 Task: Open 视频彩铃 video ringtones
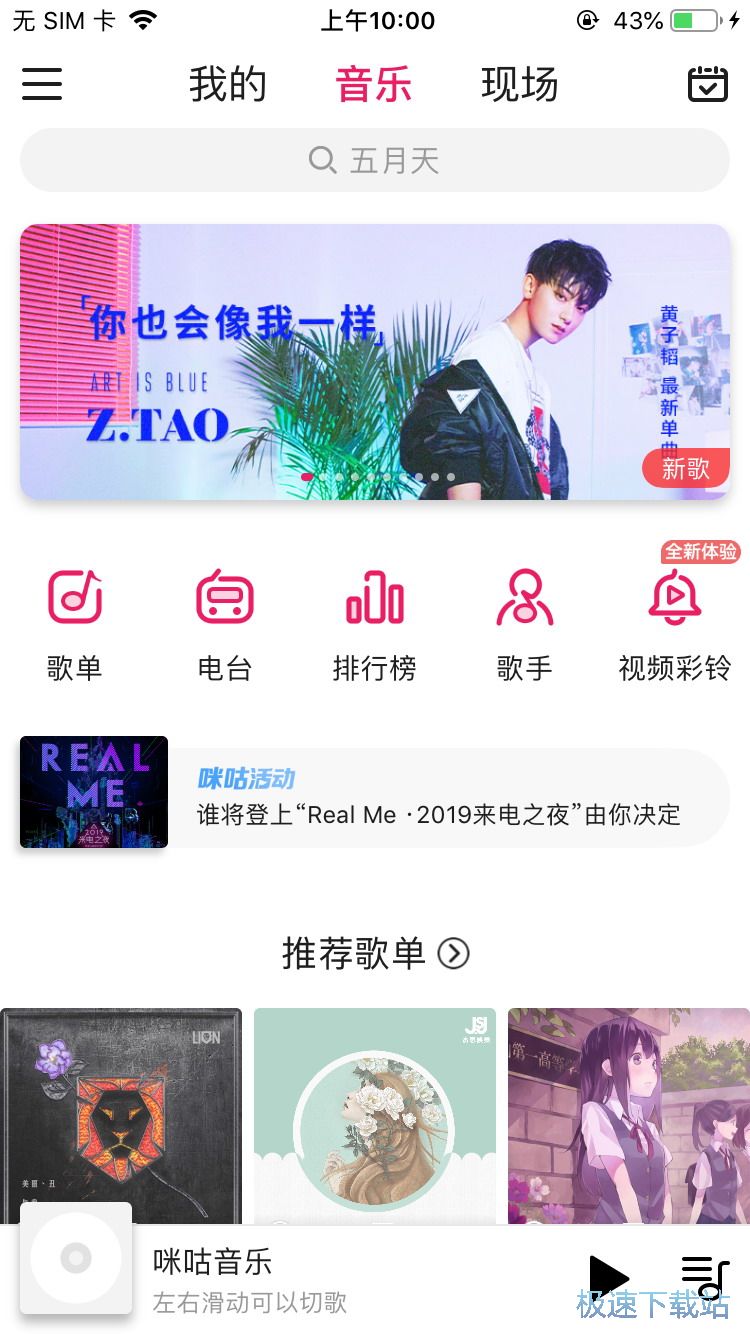(x=675, y=622)
